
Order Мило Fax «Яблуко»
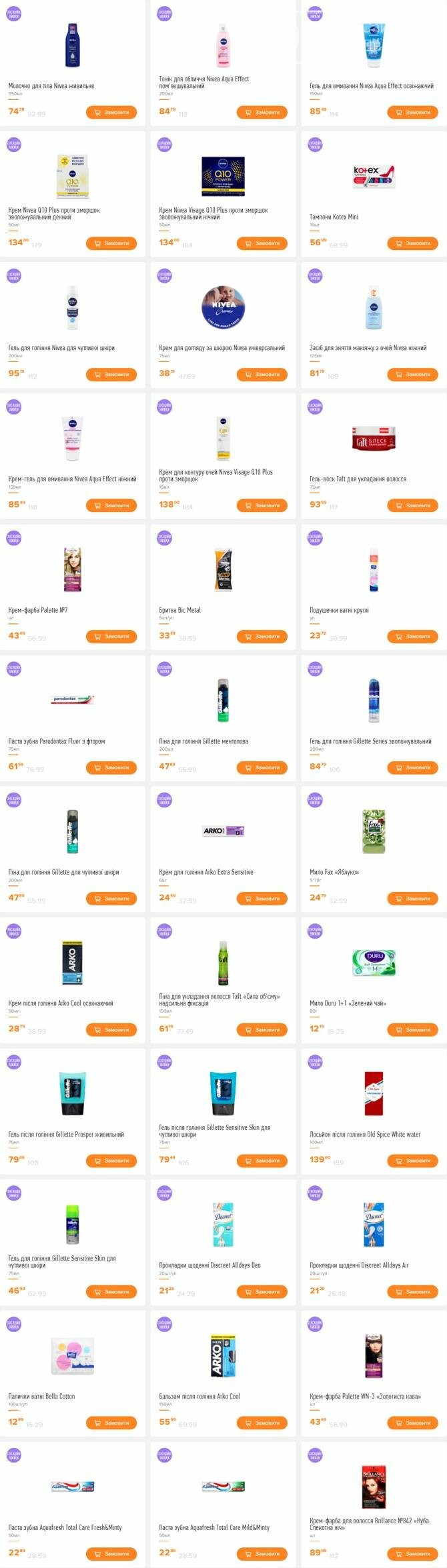[412, 899]
